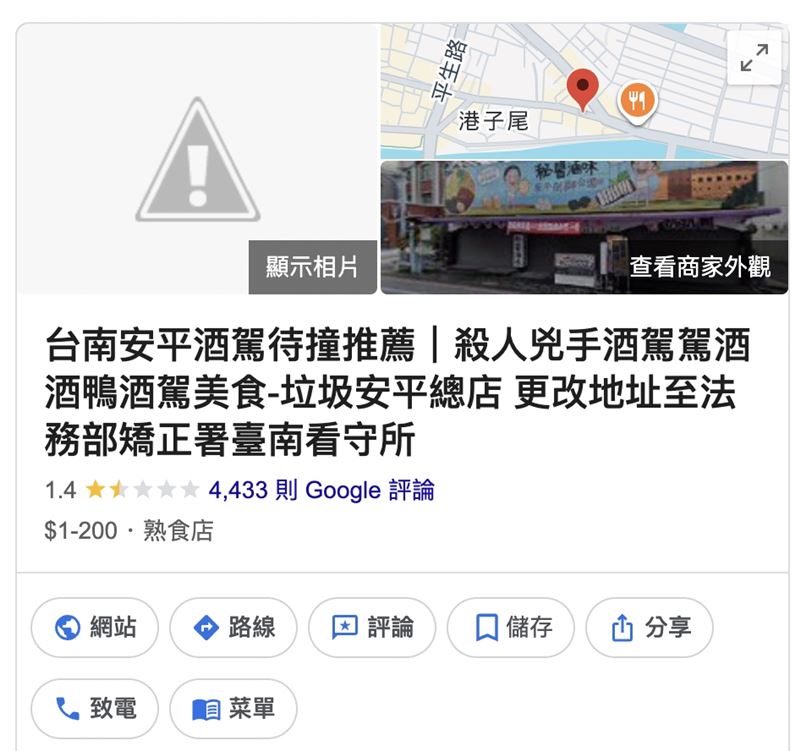View the 菜單 menu
The width and height of the screenshot is (800, 751).
(233, 709)
